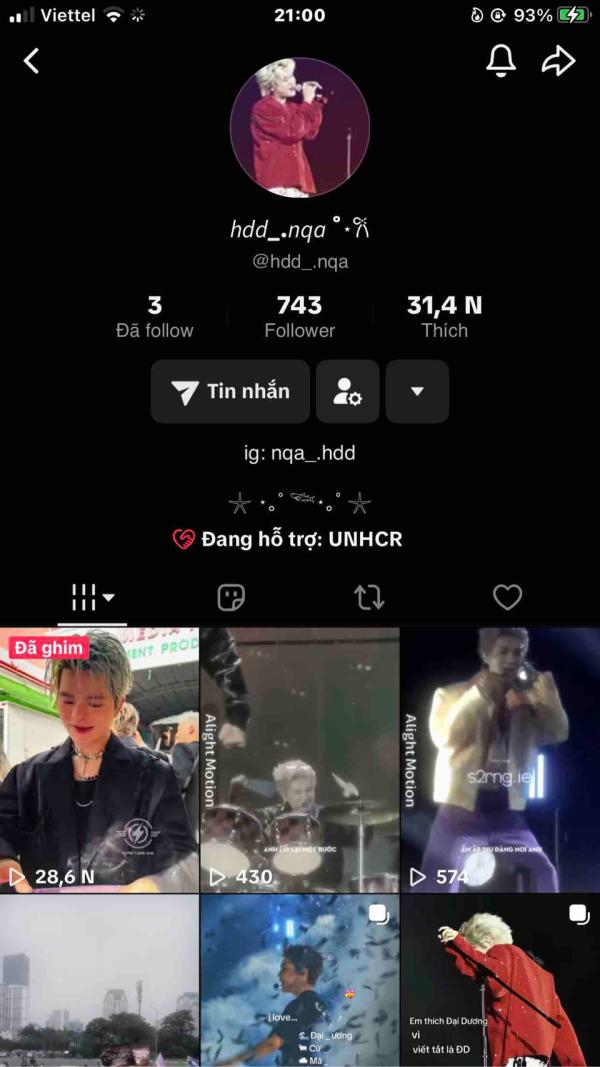This screenshot has width=600, height=1067.
Task: Go back using the top-left arrow
Action: [32, 61]
